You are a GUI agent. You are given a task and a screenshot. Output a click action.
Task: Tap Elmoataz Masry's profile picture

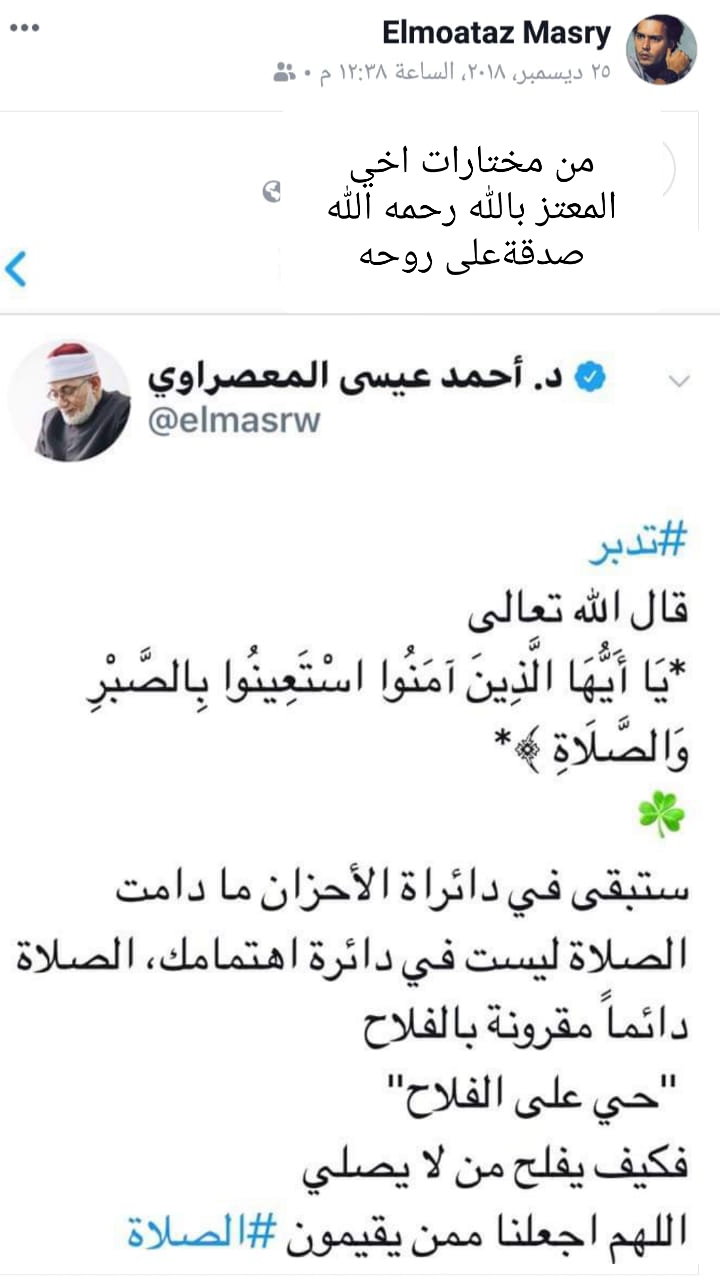662,49
